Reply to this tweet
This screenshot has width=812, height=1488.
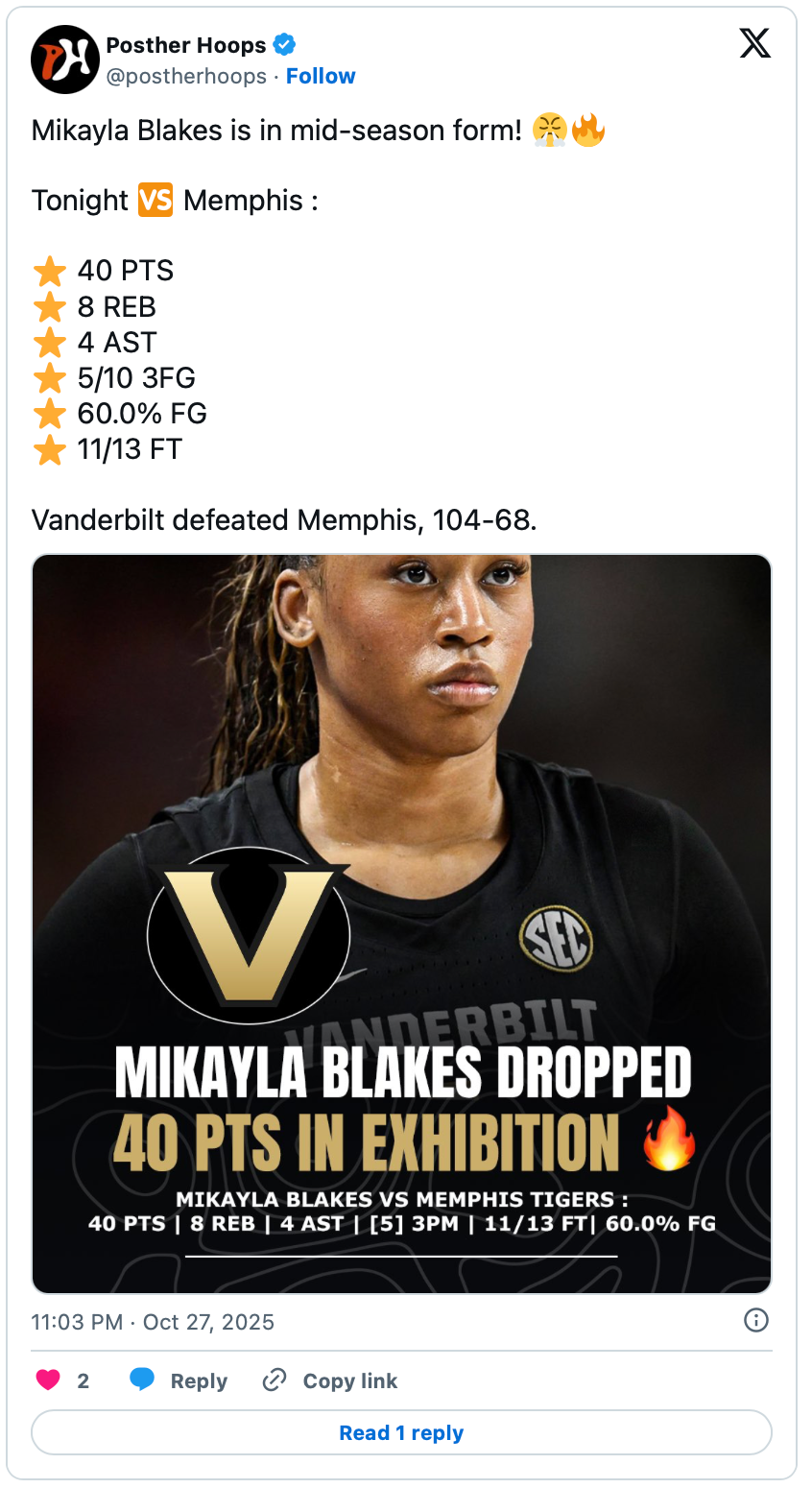click(x=179, y=1380)
